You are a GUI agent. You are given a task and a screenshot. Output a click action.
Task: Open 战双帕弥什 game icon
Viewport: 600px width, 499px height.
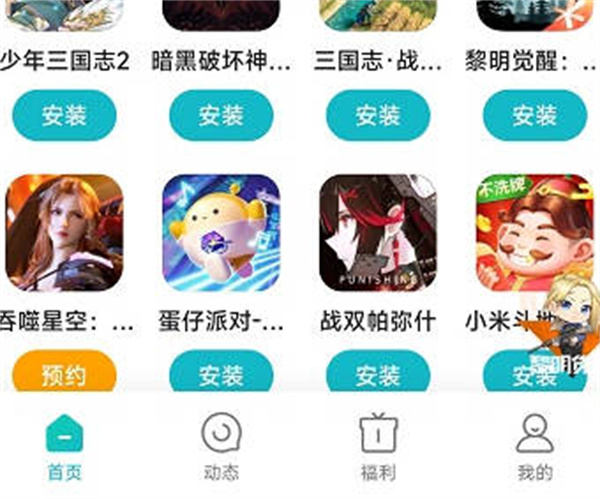pyautogui.click(x=378, y=233)
